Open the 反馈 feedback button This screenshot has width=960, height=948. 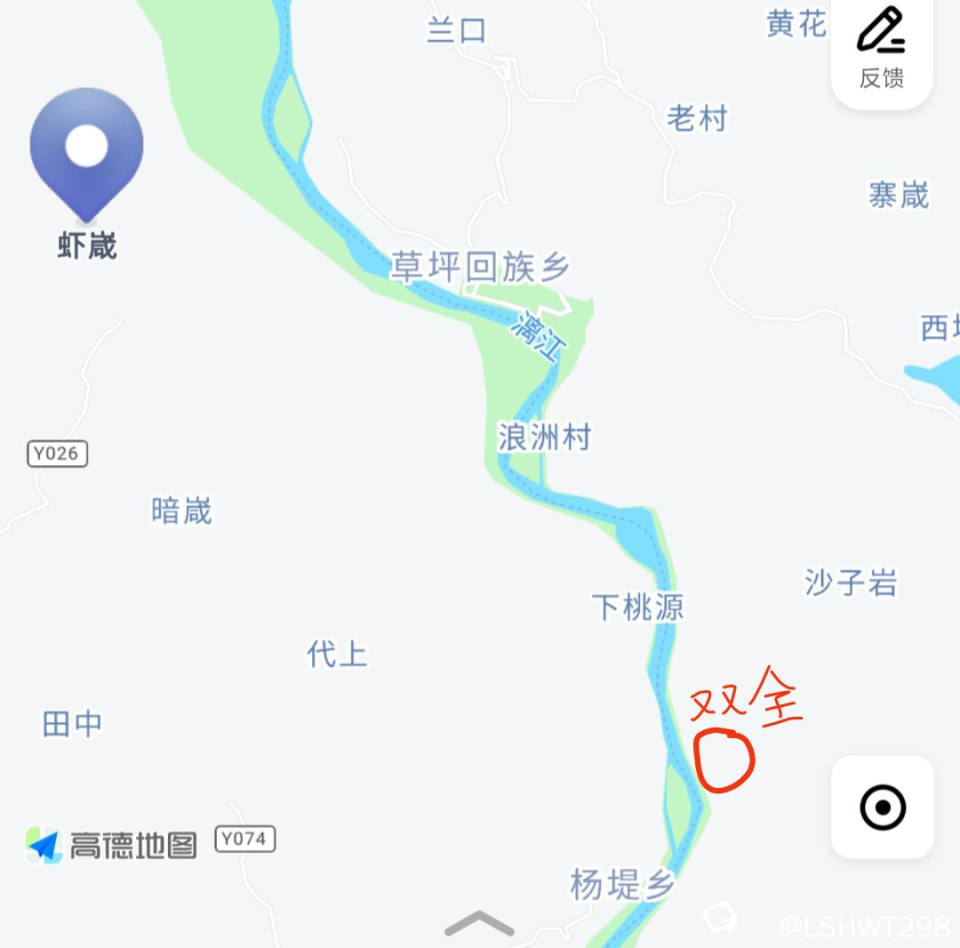[x=881, y=48]
